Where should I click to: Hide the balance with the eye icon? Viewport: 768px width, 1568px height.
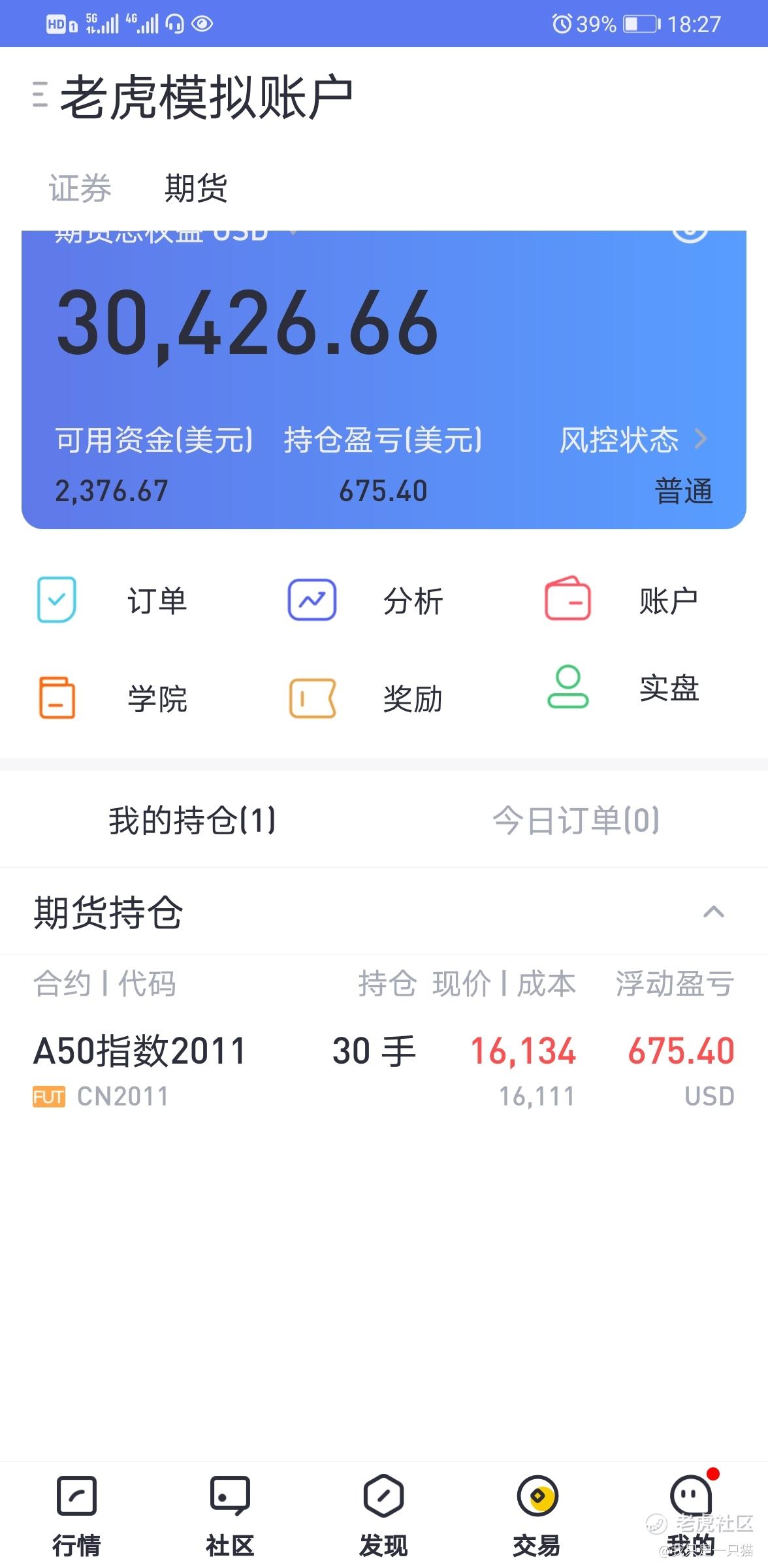click(x=690, y=234)
